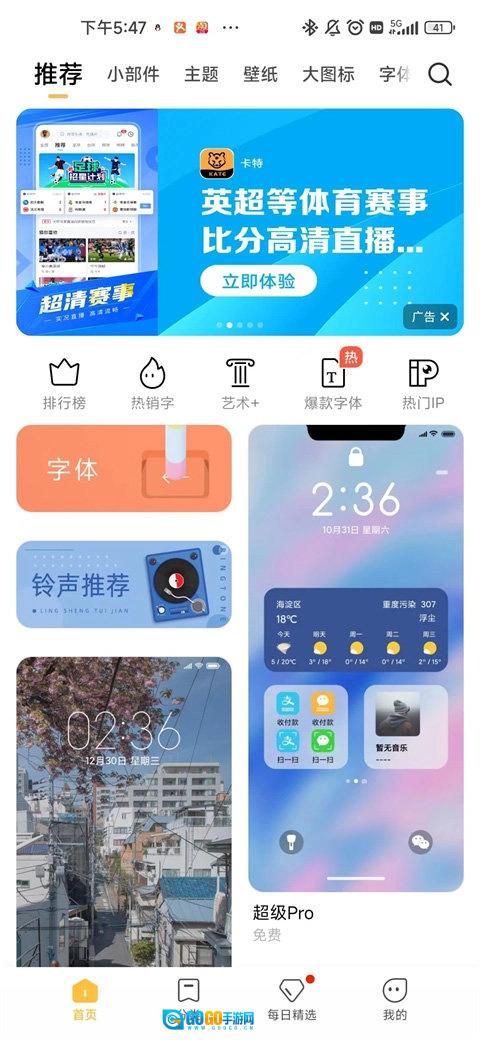Switch to the 壁纸 tab
Viewport: 480px width, 1040px height.
pos(260,74)
